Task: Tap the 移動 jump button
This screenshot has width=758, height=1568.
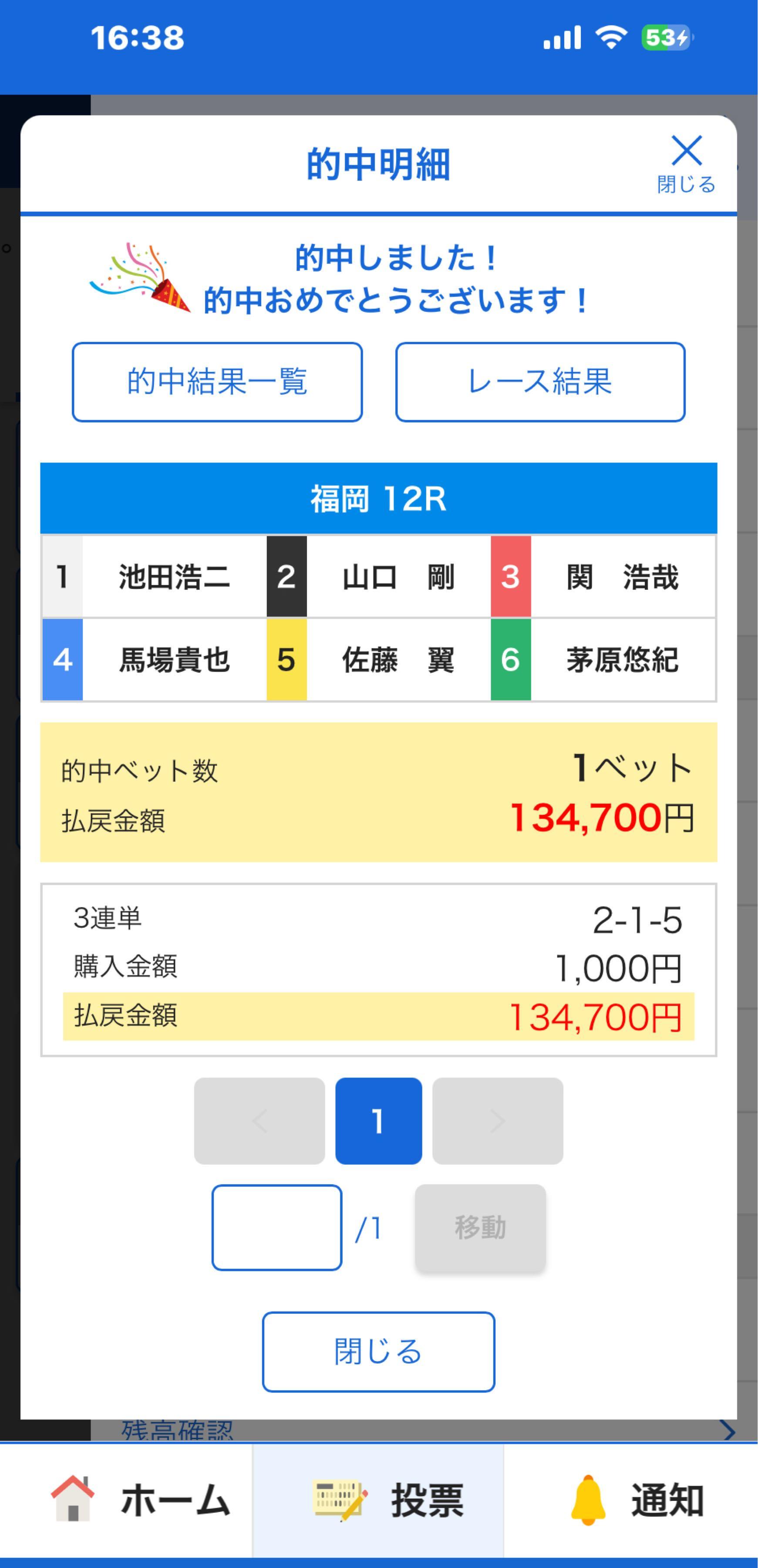Action: [480, 1227]
